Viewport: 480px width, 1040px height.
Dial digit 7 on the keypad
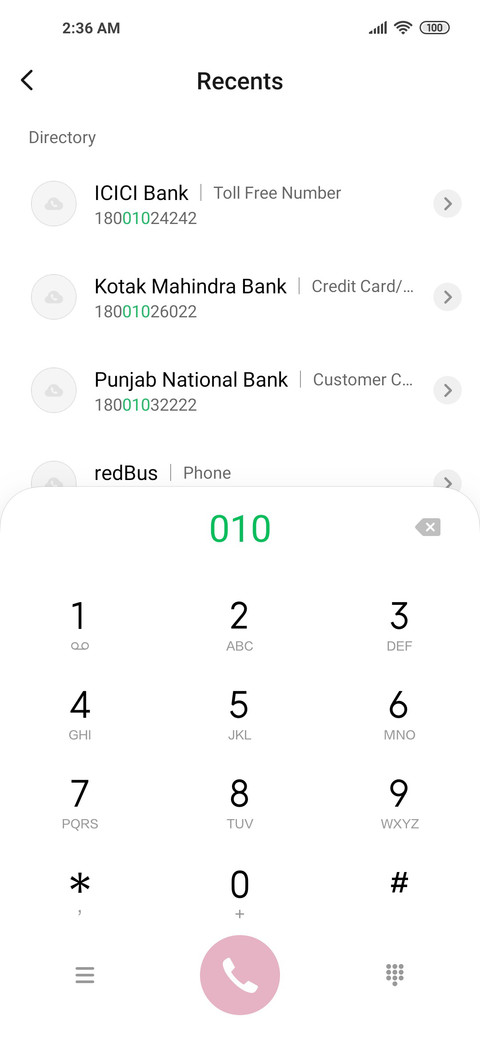[x=80, y=803]
